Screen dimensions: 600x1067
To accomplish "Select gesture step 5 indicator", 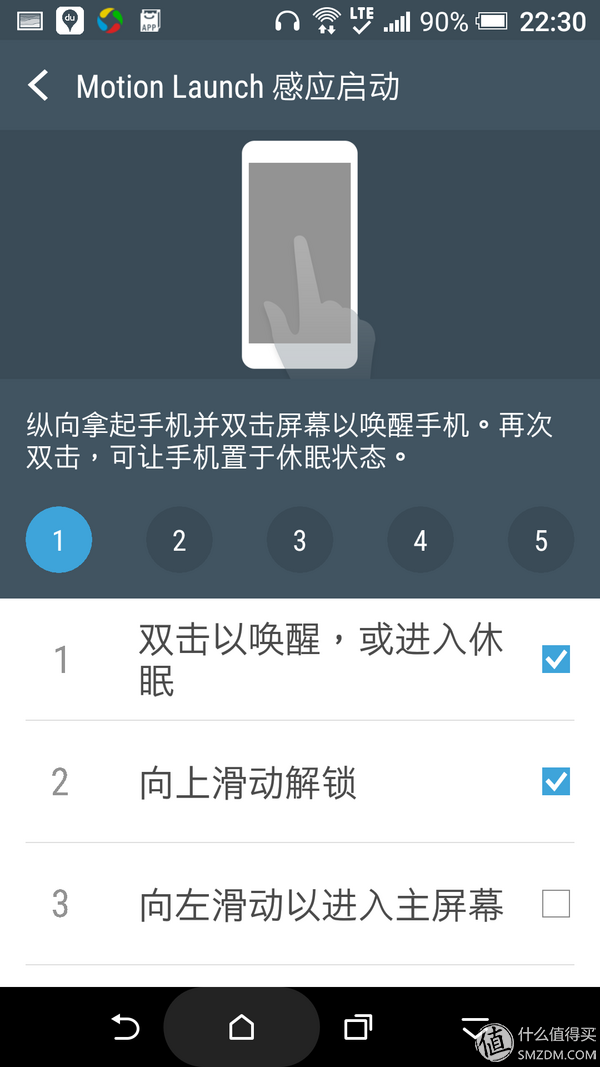I will [x=540, y=540].
